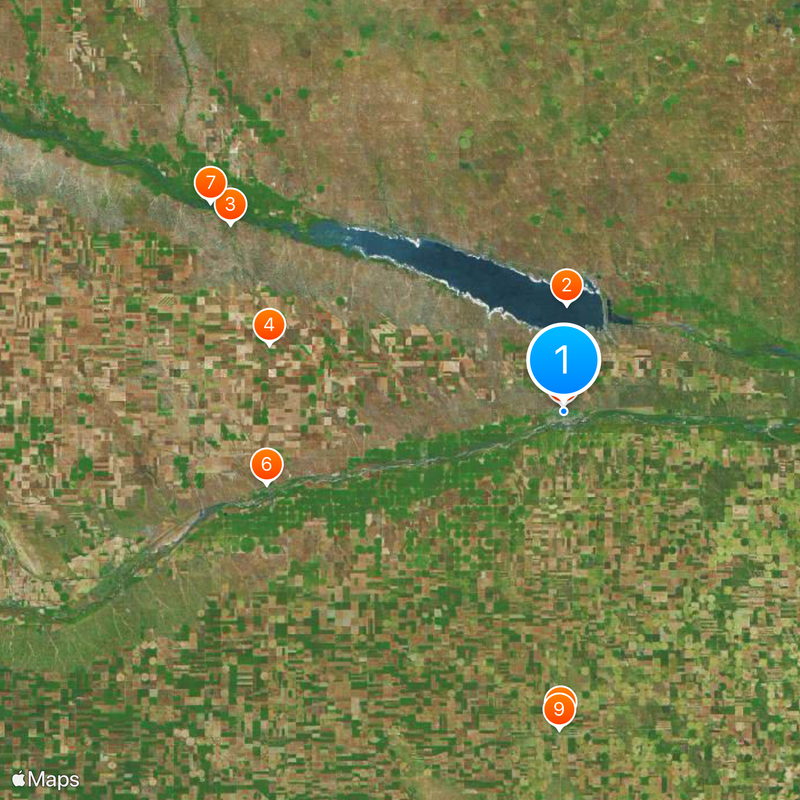800x800 pixels.
Task: Open map pin number 3
Action: coord(231,206)
